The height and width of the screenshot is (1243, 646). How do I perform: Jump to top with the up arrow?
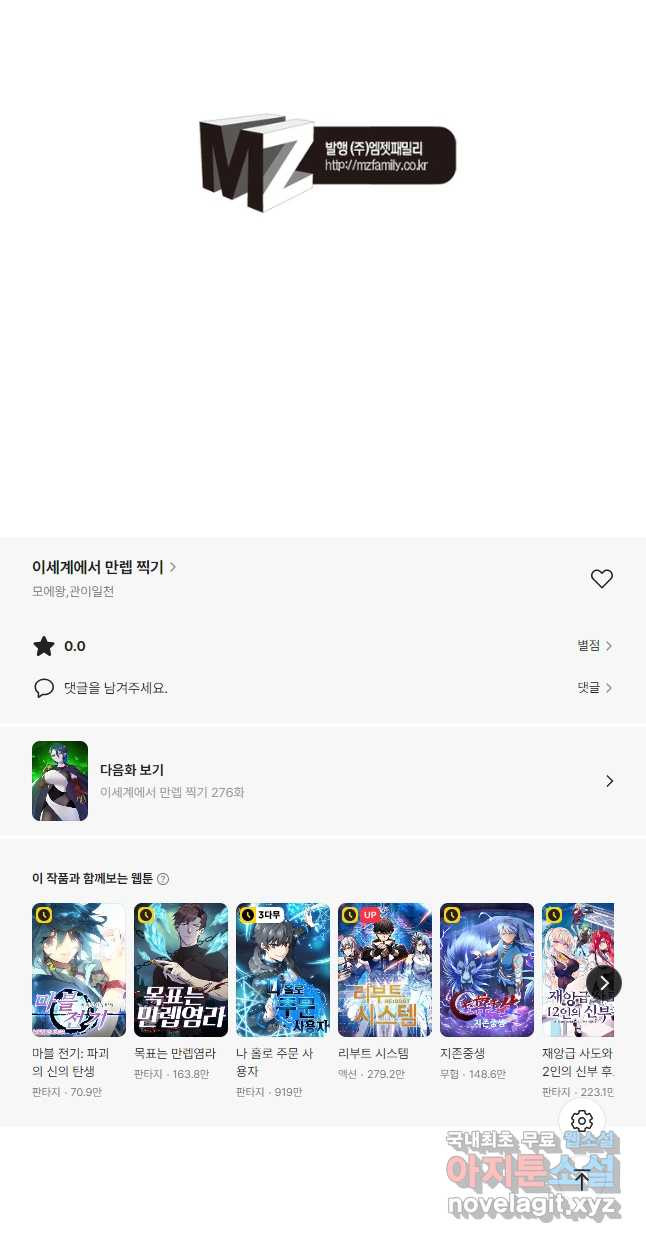click(x=582, y=1180)
